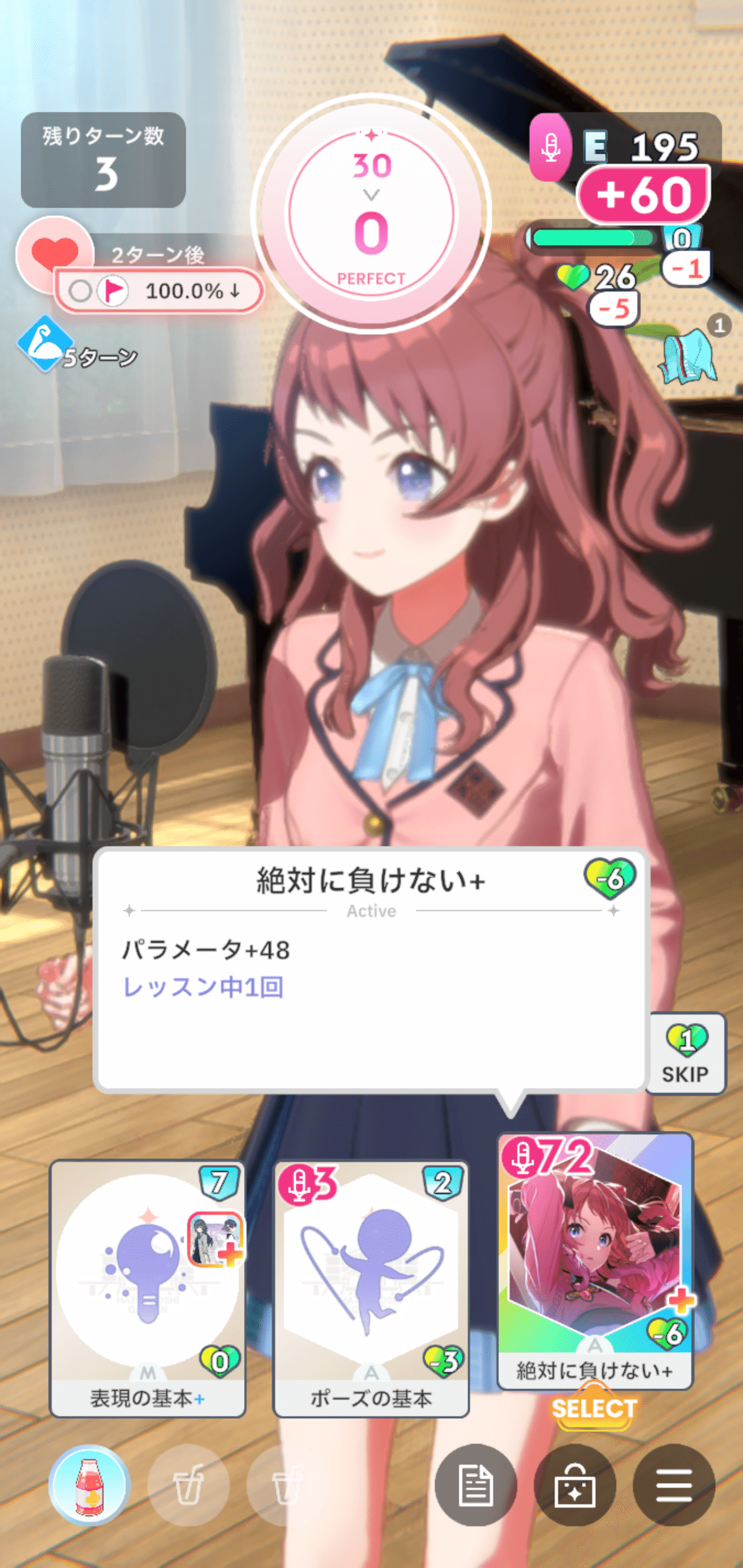The height and width of the screenshot is (1568, 743).
Task: Click the camera icon in bottom bar
Action: pos(576,1486)
